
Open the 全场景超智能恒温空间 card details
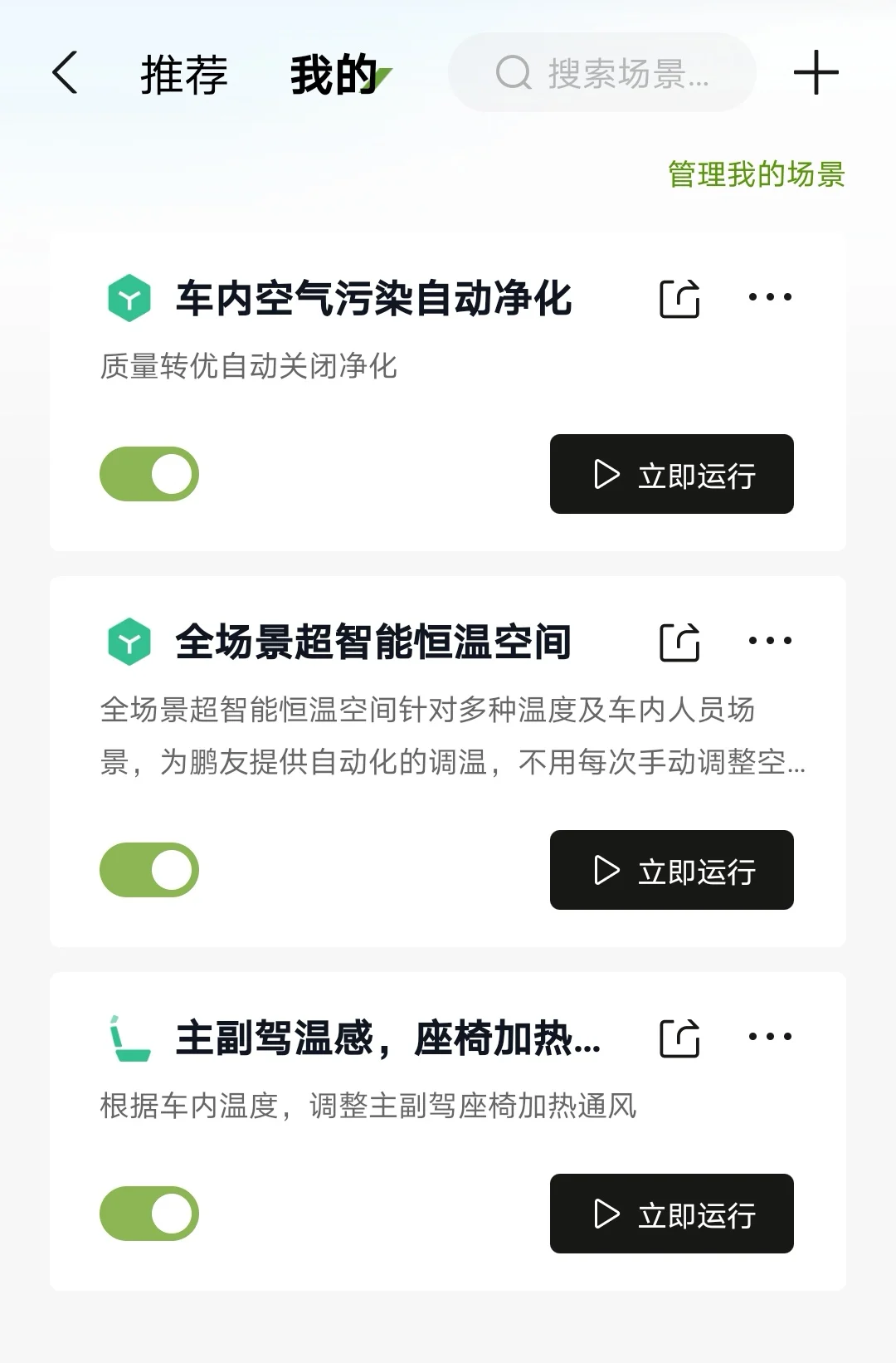(x=448, y=761)
